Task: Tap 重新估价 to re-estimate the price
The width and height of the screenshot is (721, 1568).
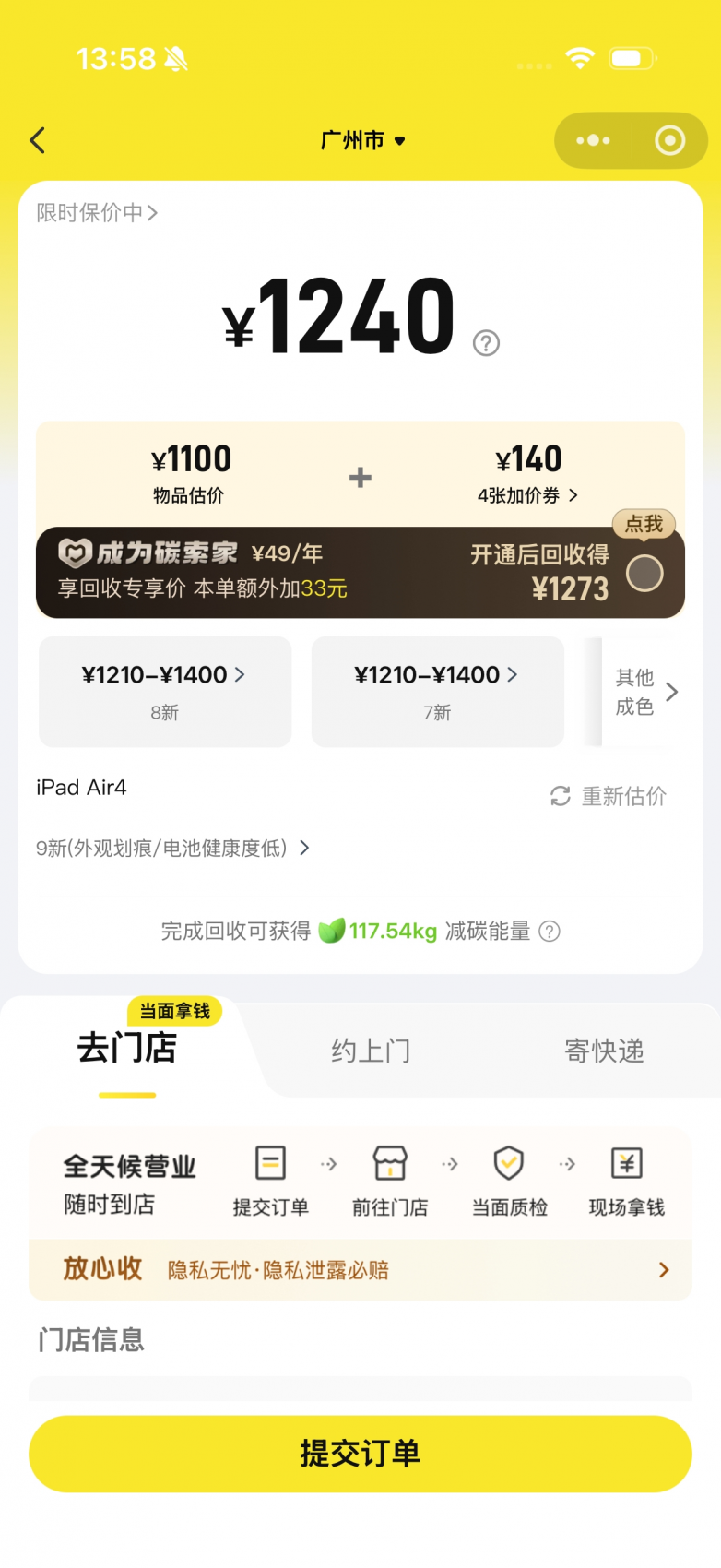Action: click(x=609, y=796)
